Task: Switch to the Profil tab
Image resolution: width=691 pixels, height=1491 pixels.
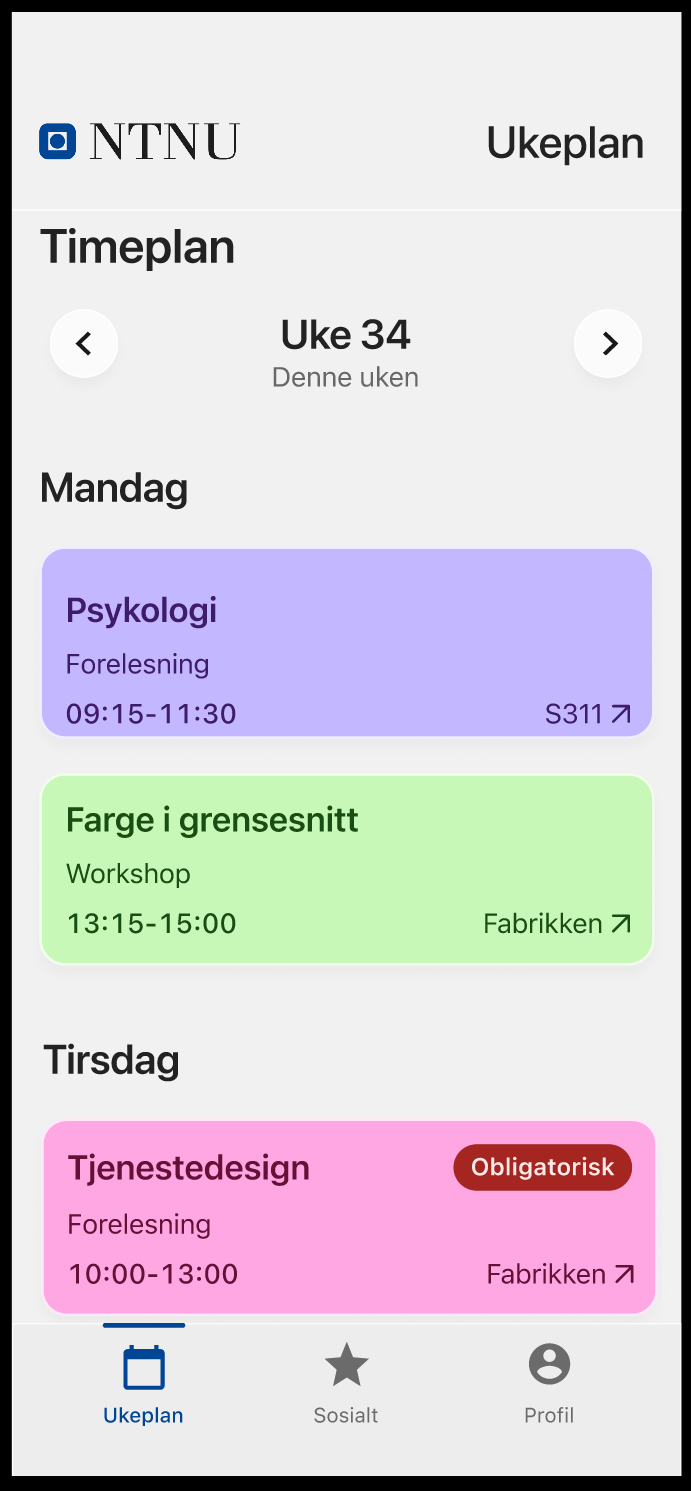Action: coord(549,1385)
